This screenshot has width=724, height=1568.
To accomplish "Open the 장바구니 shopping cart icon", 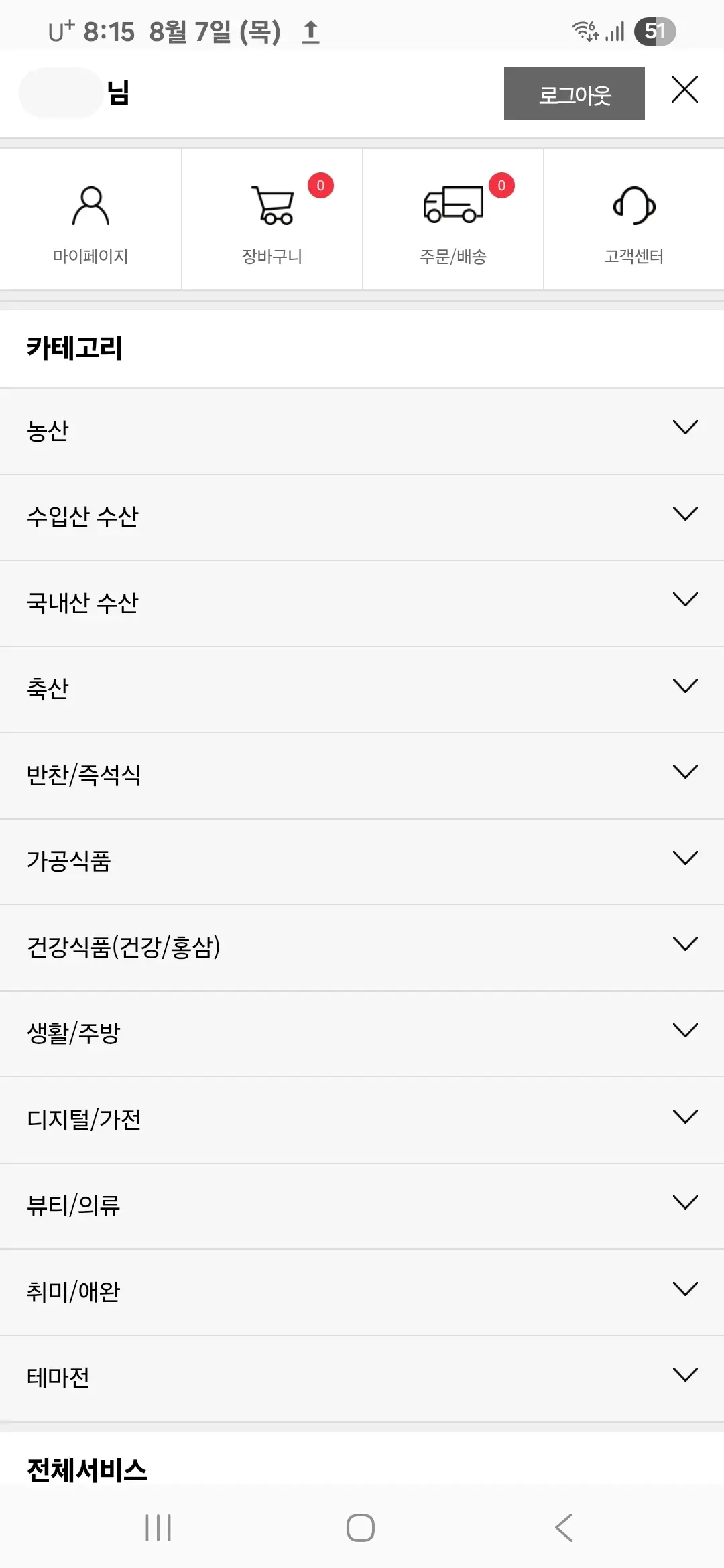I will point(271,206).
